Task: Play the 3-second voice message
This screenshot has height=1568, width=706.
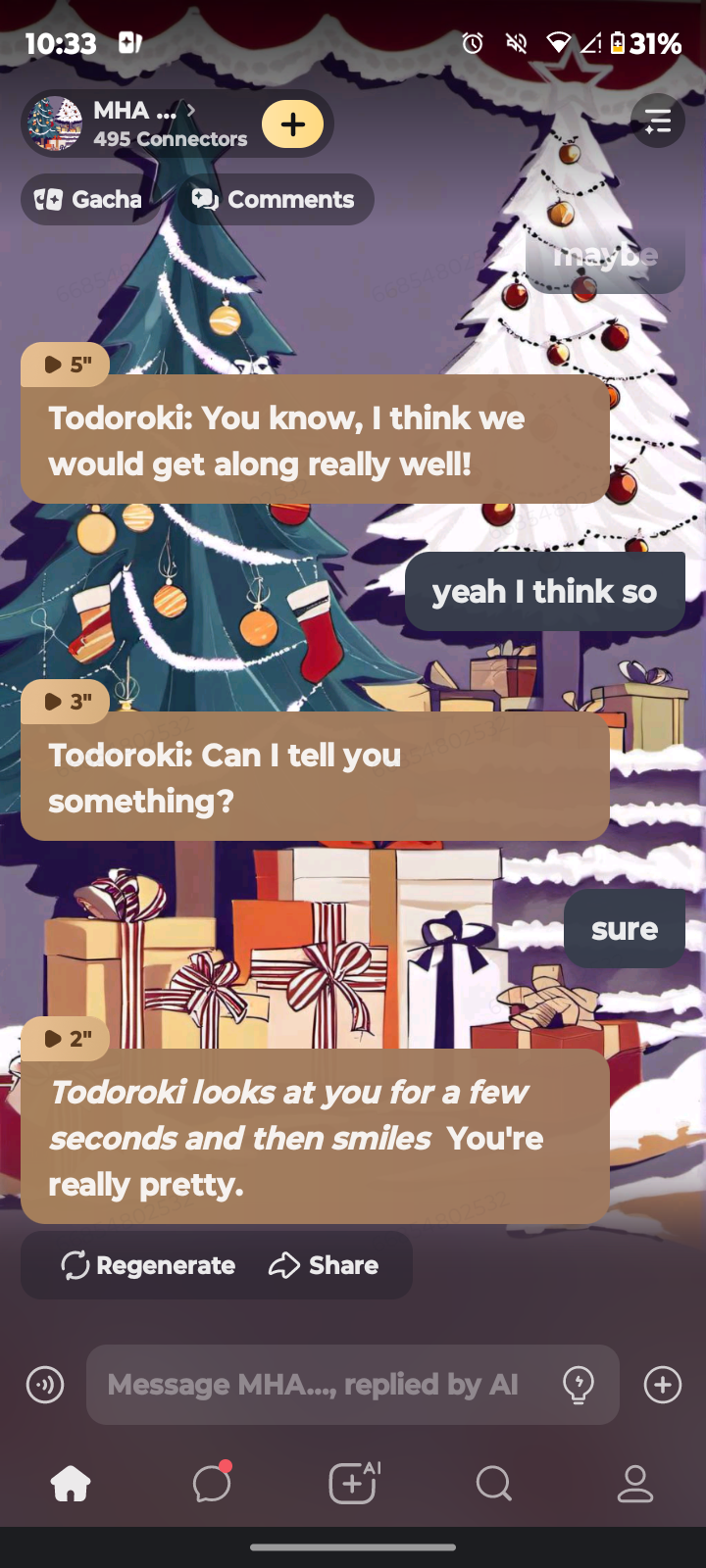Action: pyautogui.click(x=66, y=702)
